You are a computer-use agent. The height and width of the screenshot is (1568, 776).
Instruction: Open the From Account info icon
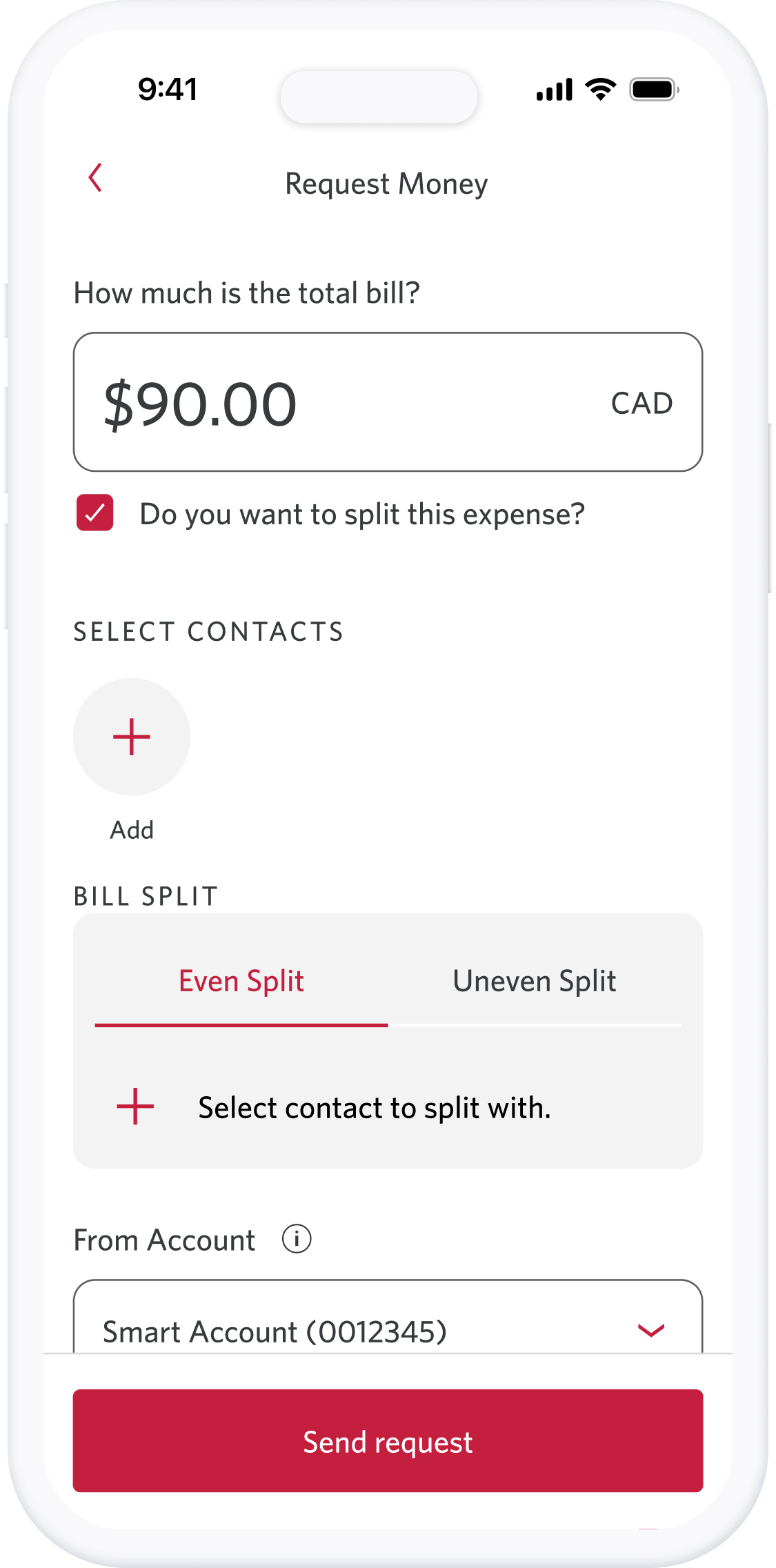coord(297,1239)
